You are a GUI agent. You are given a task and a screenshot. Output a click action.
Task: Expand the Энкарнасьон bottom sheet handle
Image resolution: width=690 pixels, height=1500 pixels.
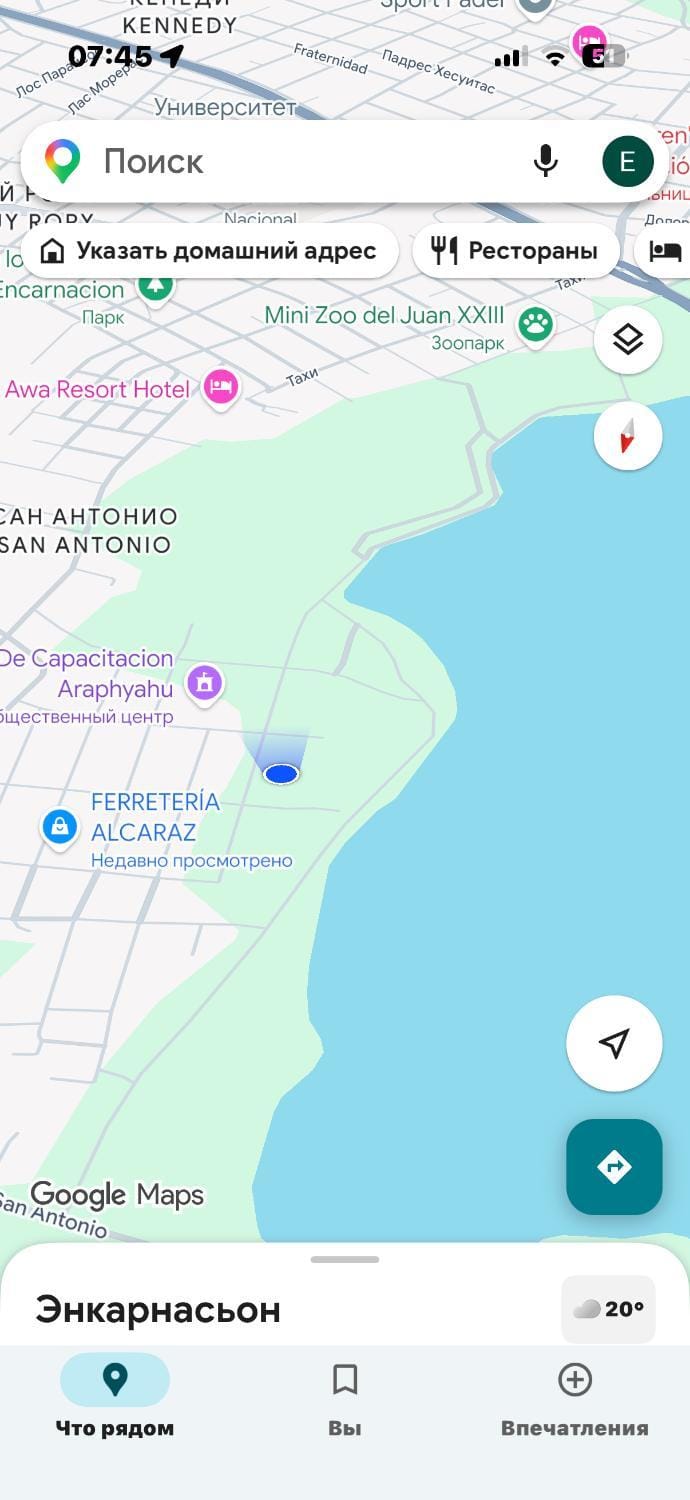tap(345, 1259)
